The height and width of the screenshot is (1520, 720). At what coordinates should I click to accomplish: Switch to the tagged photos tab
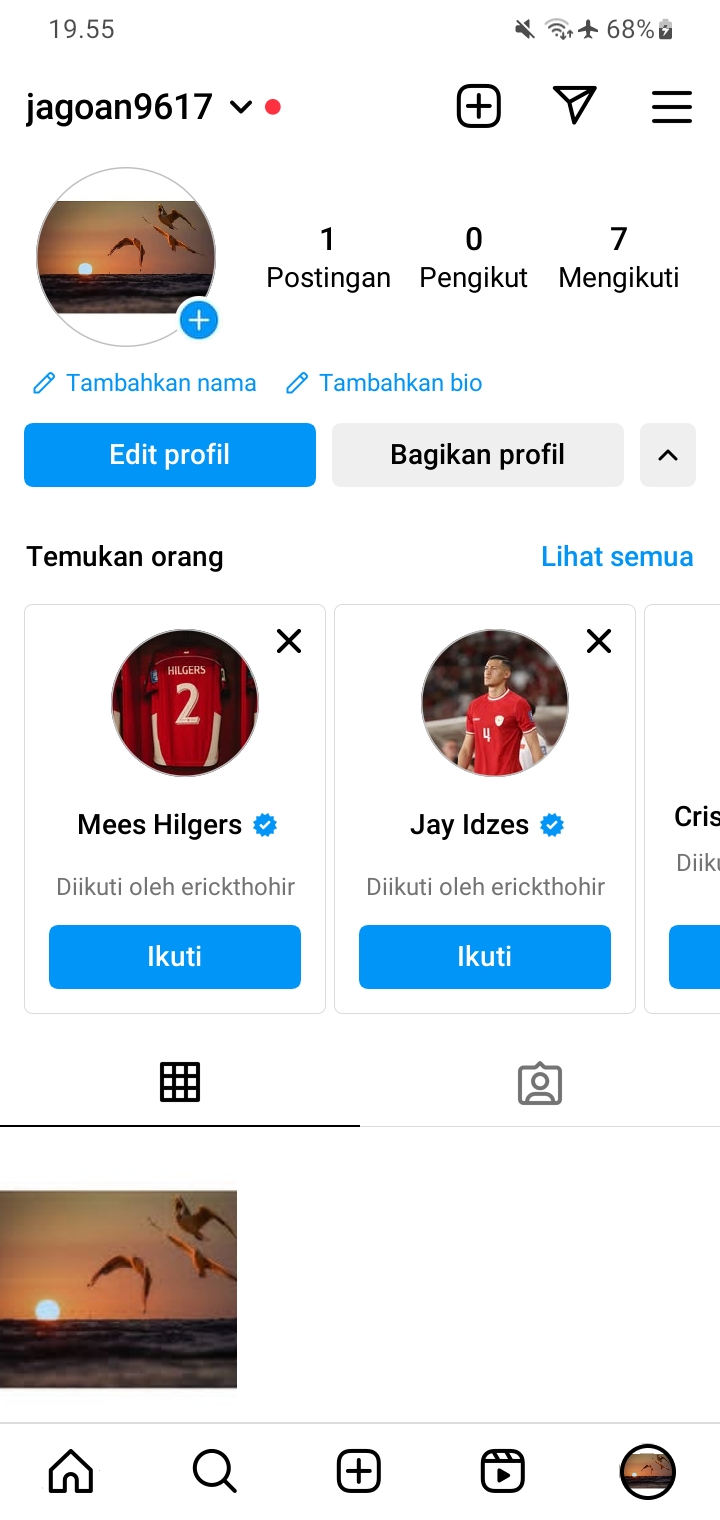pos(540,1083)
